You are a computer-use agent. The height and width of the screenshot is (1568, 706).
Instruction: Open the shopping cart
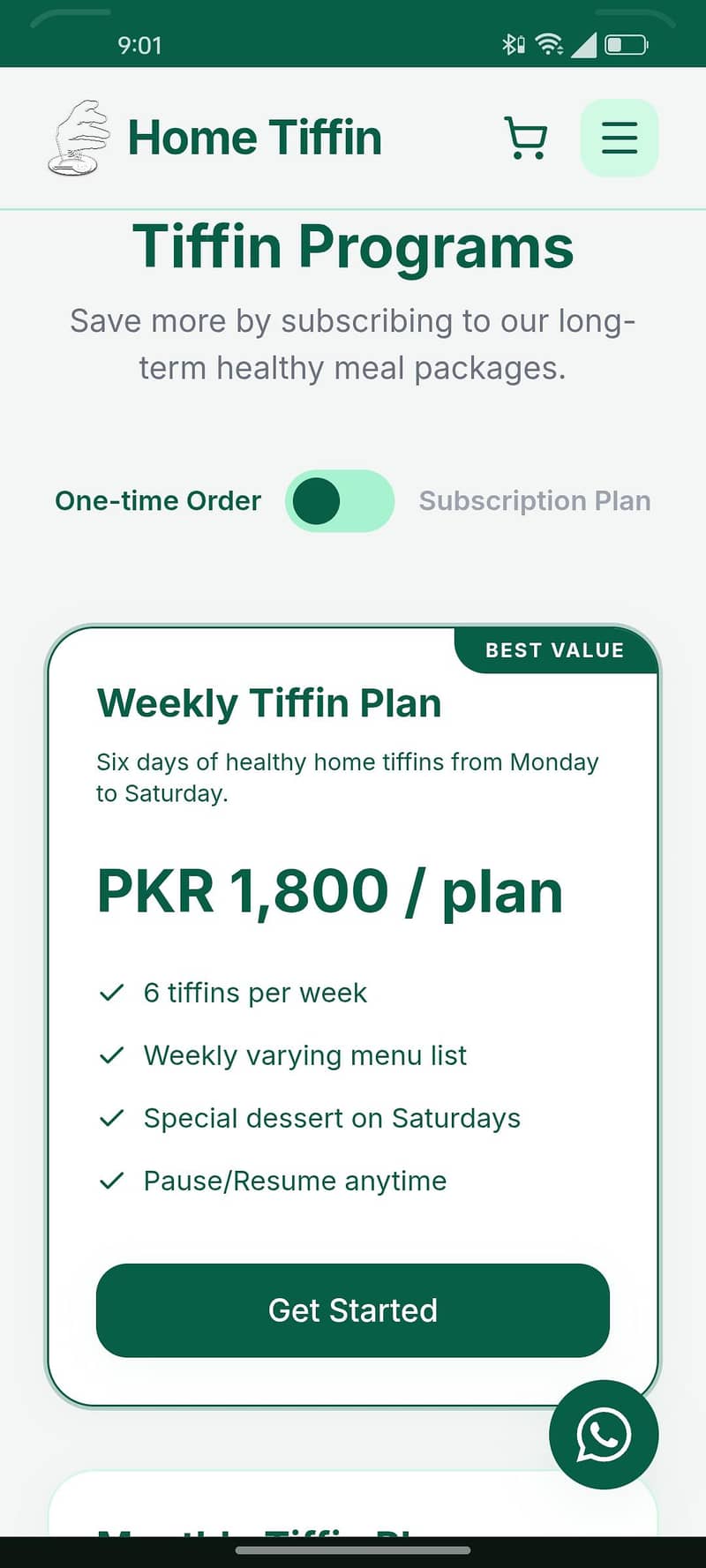pos(526,139)
